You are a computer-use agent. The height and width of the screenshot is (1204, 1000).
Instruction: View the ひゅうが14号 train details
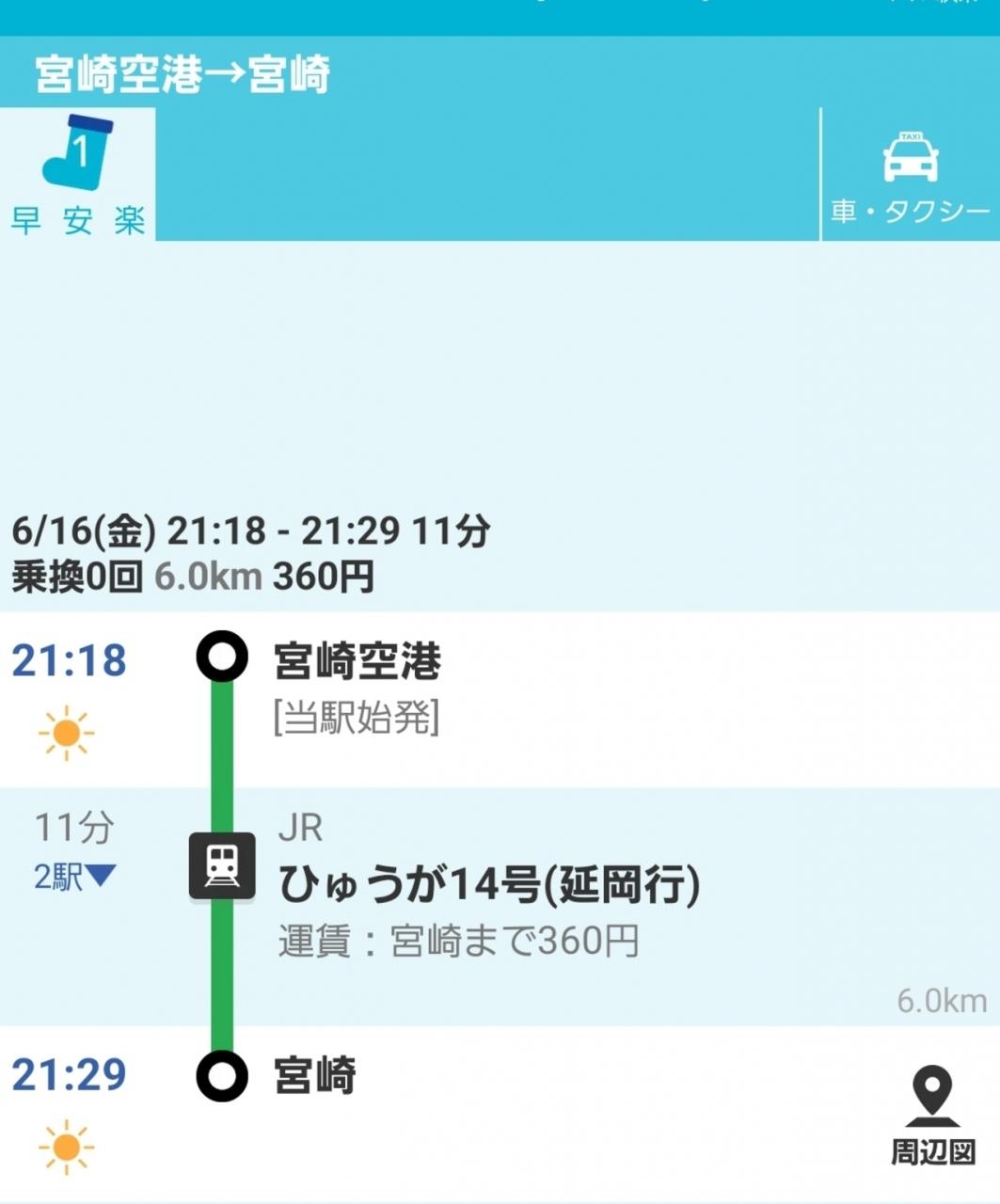tap(488, 886)
